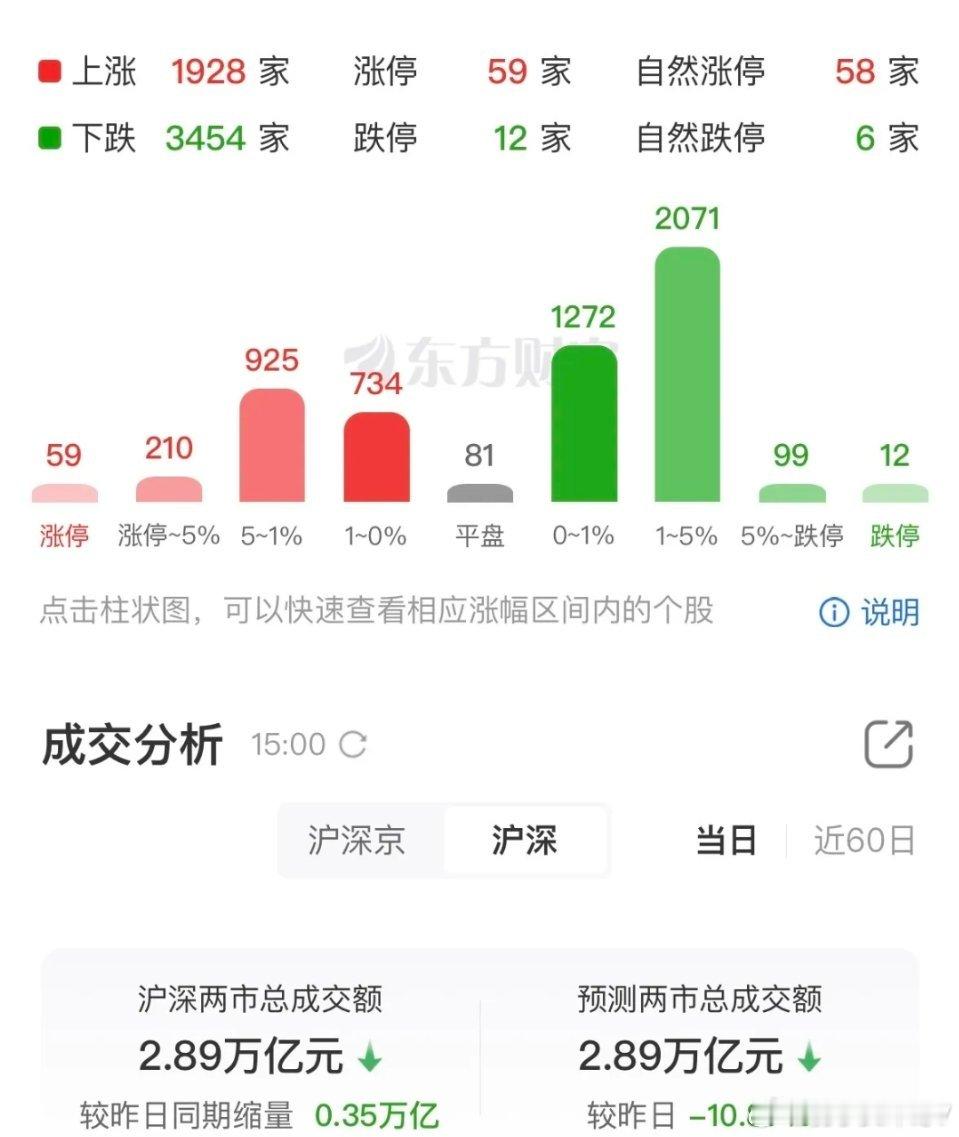959x1137 pixels.
Task: Select the 当日 tab
Action: click(727, 841)
